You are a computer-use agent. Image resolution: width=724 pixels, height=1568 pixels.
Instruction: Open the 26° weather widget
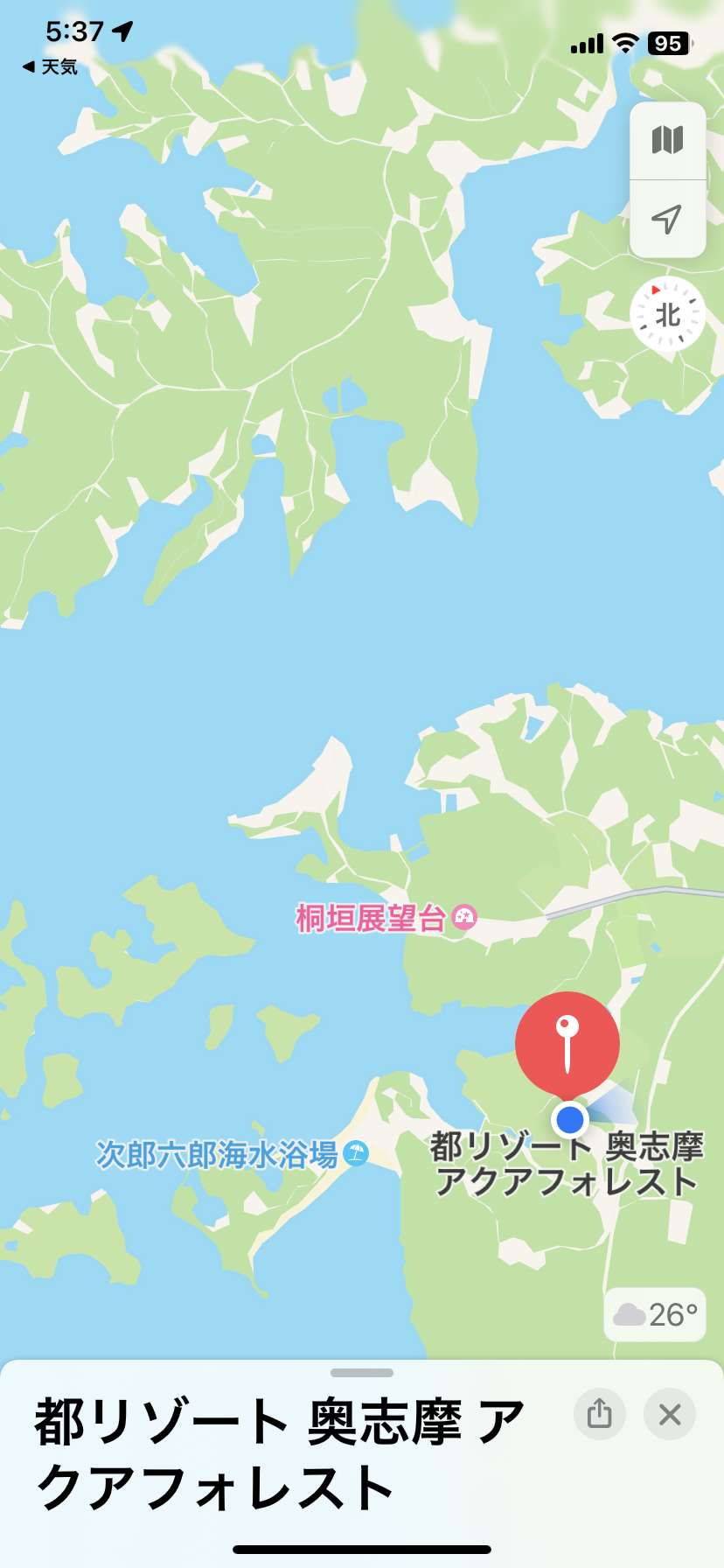[x=655, y=1314]
